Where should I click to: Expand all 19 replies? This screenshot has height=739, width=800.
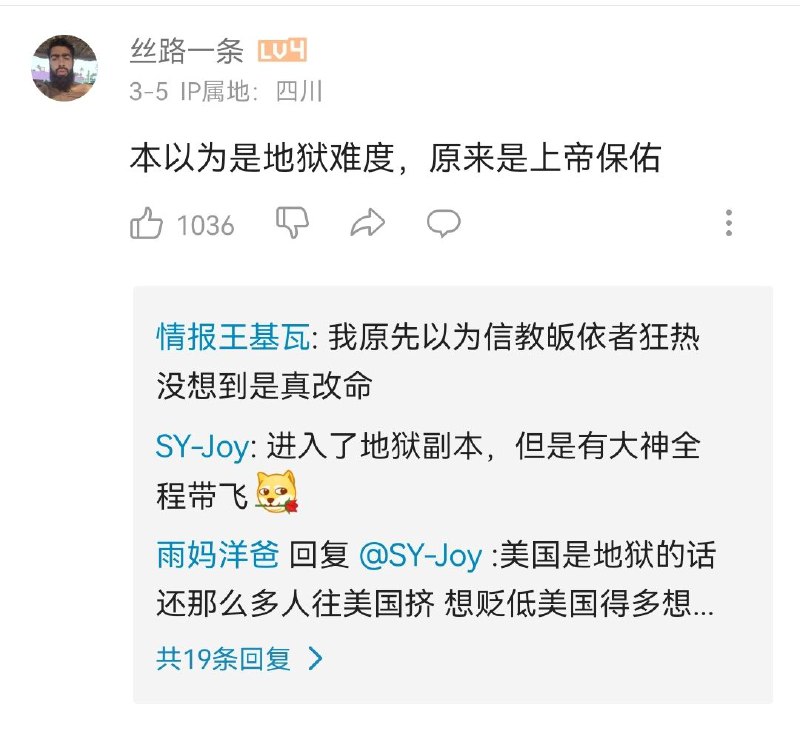(x=240, y=659)
